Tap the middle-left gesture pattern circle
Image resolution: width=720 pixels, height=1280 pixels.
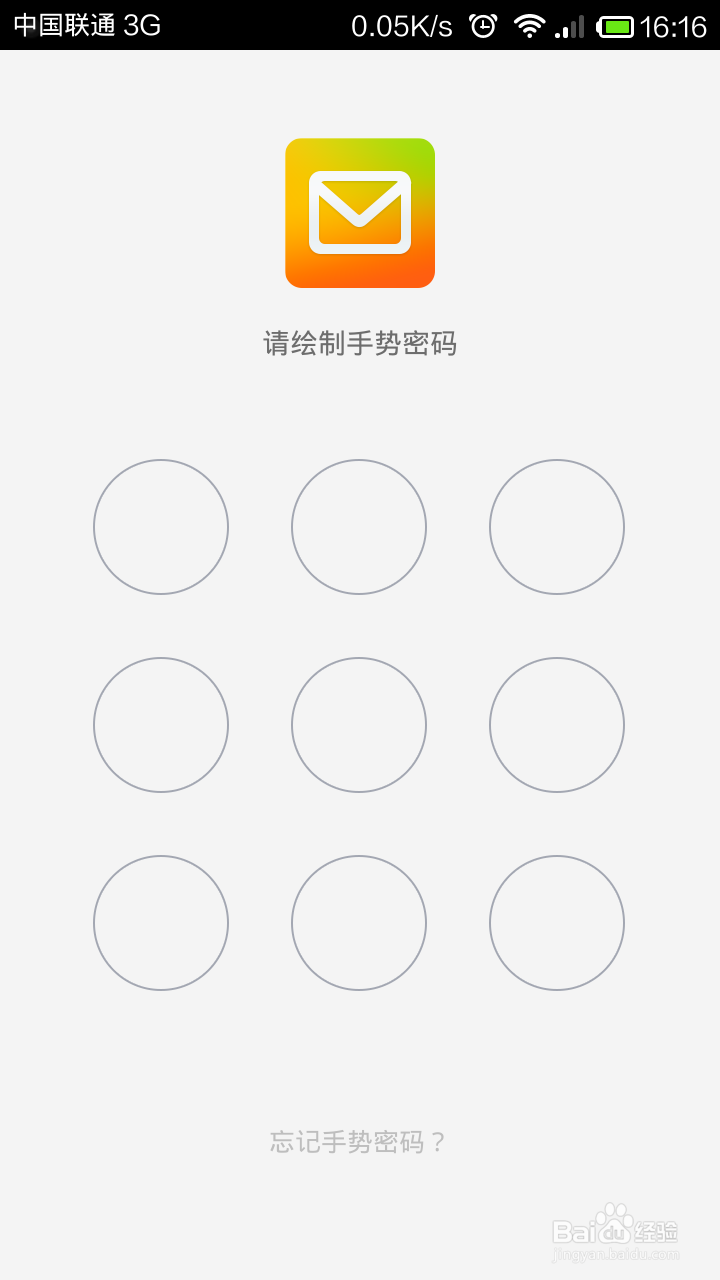(x=161, y=725)
